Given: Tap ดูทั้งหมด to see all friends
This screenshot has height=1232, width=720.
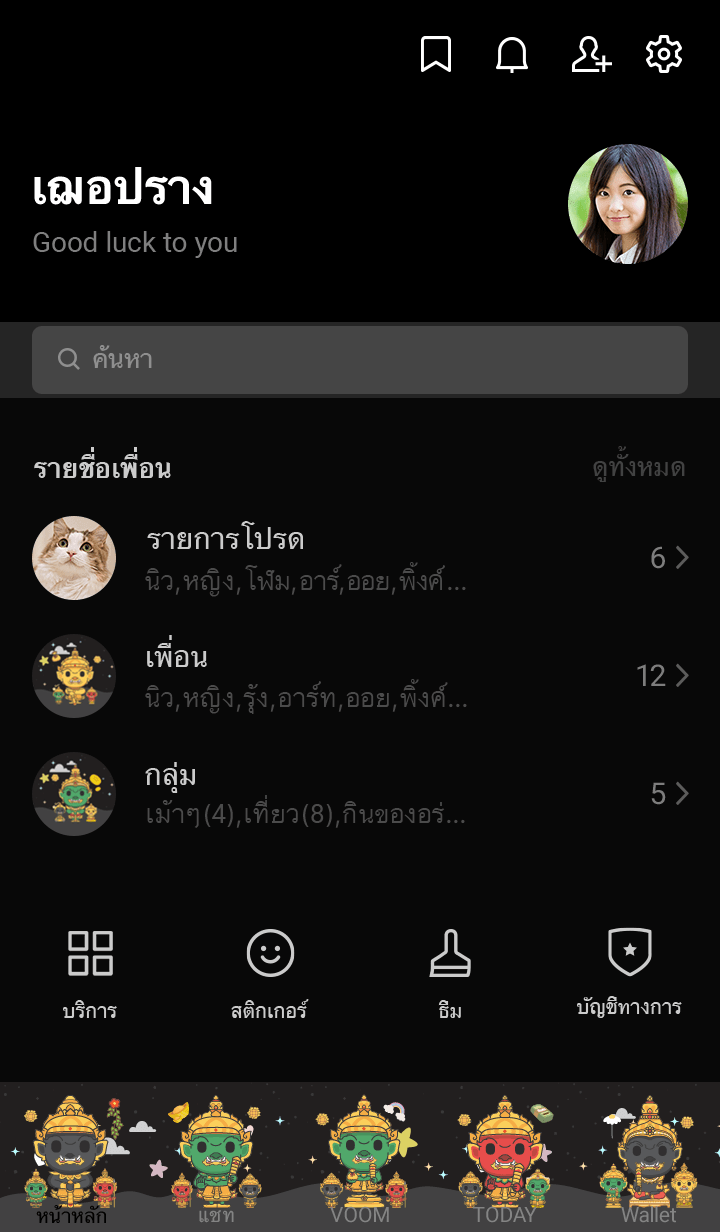Looking at the screenshot, I should tap(638, 468).
